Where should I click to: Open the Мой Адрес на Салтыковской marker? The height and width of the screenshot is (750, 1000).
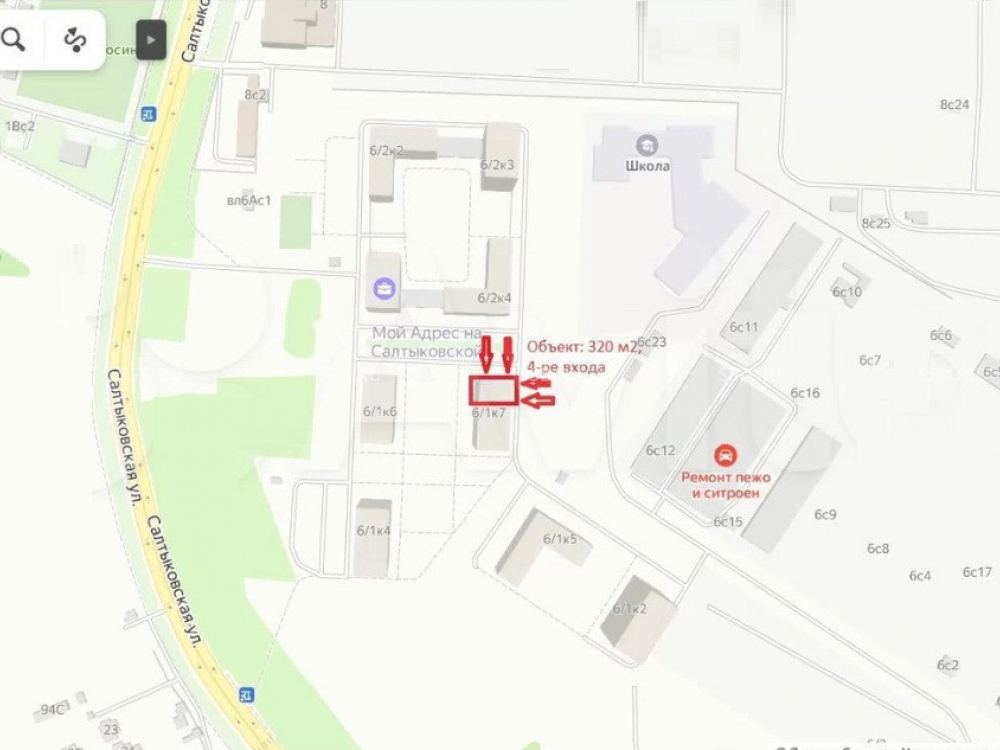[383, 290]
